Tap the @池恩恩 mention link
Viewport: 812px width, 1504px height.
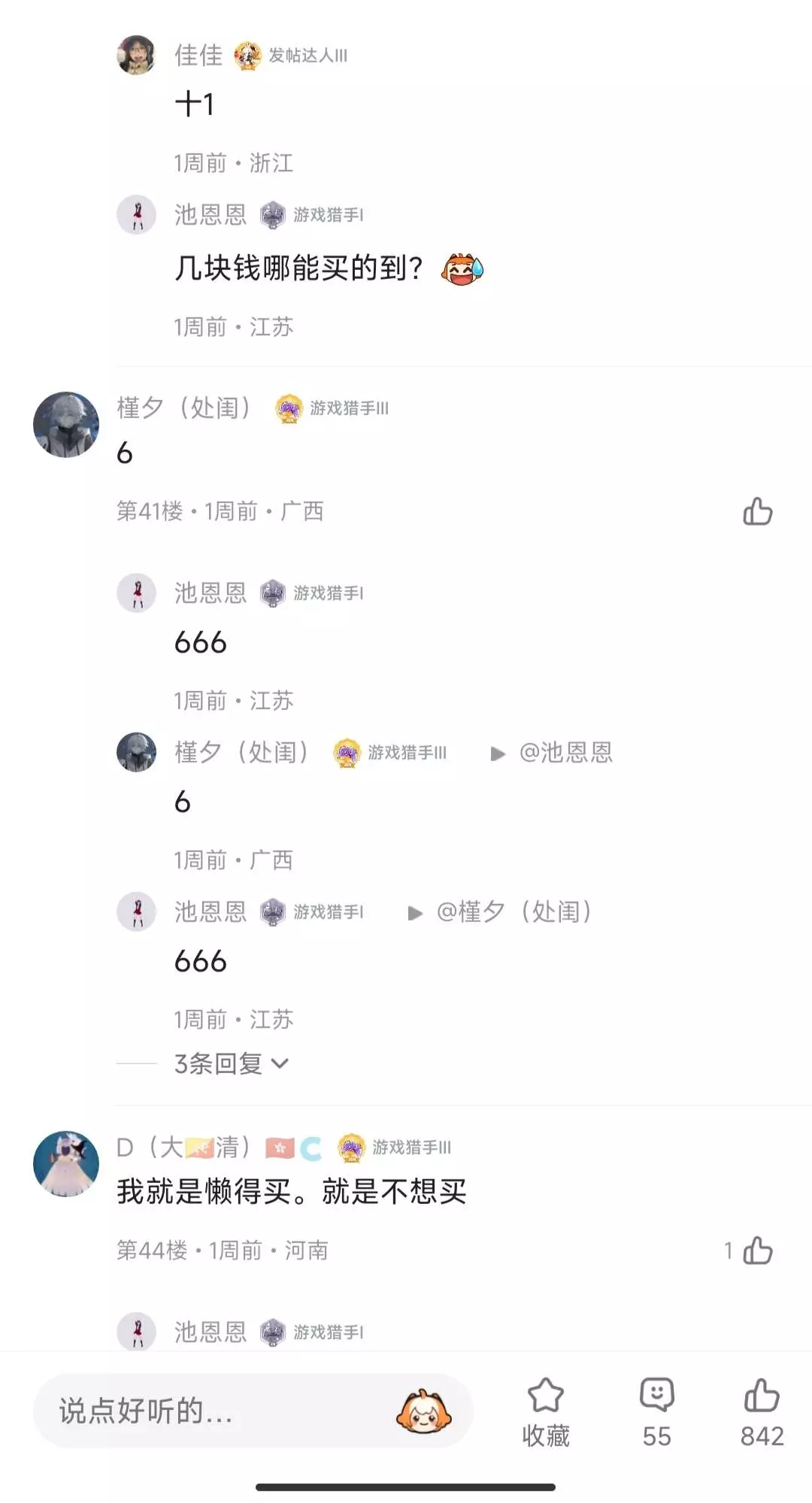pos(565,752)
